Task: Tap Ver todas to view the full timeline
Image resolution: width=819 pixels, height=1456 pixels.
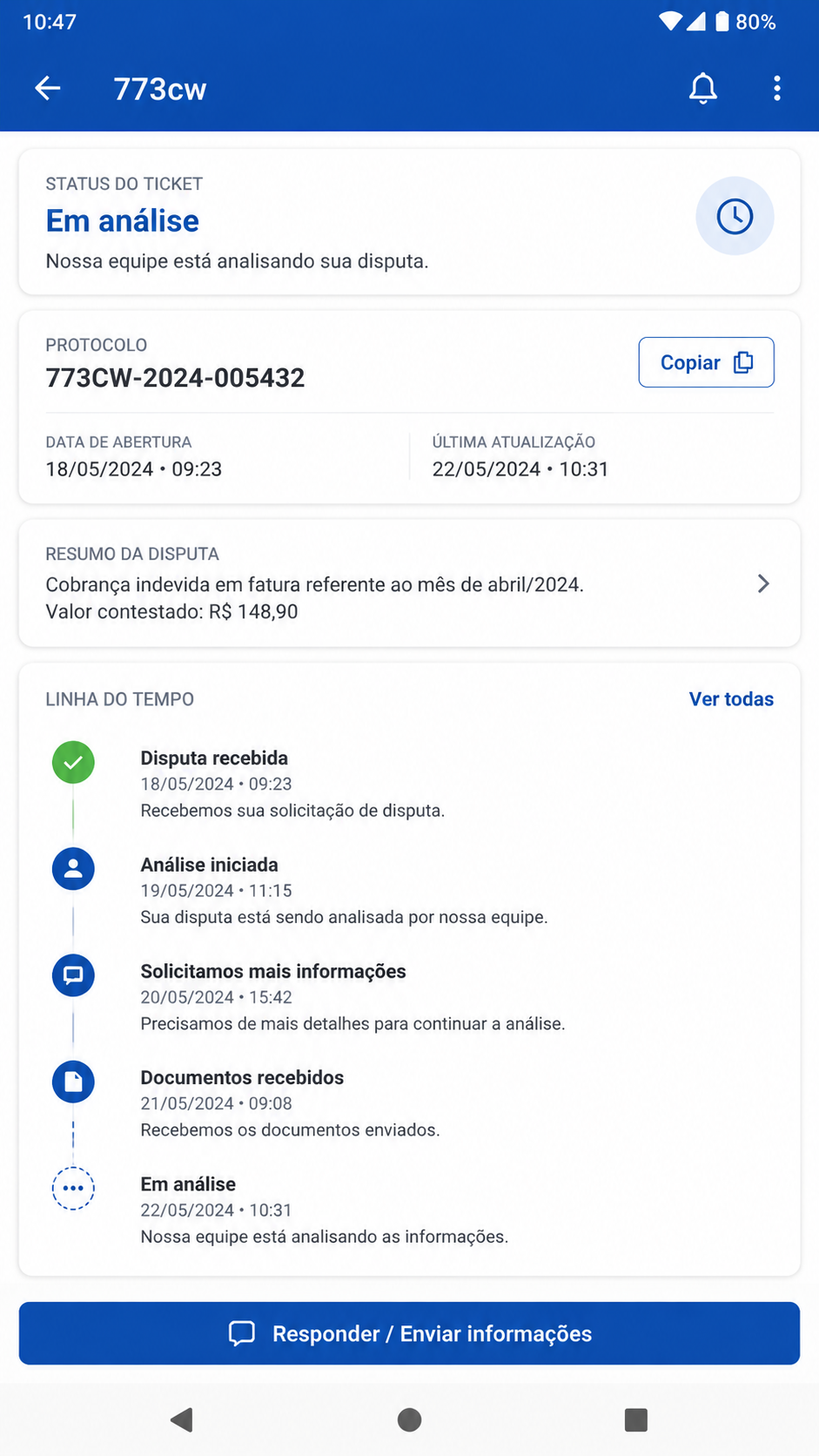Action: point(731,699)
